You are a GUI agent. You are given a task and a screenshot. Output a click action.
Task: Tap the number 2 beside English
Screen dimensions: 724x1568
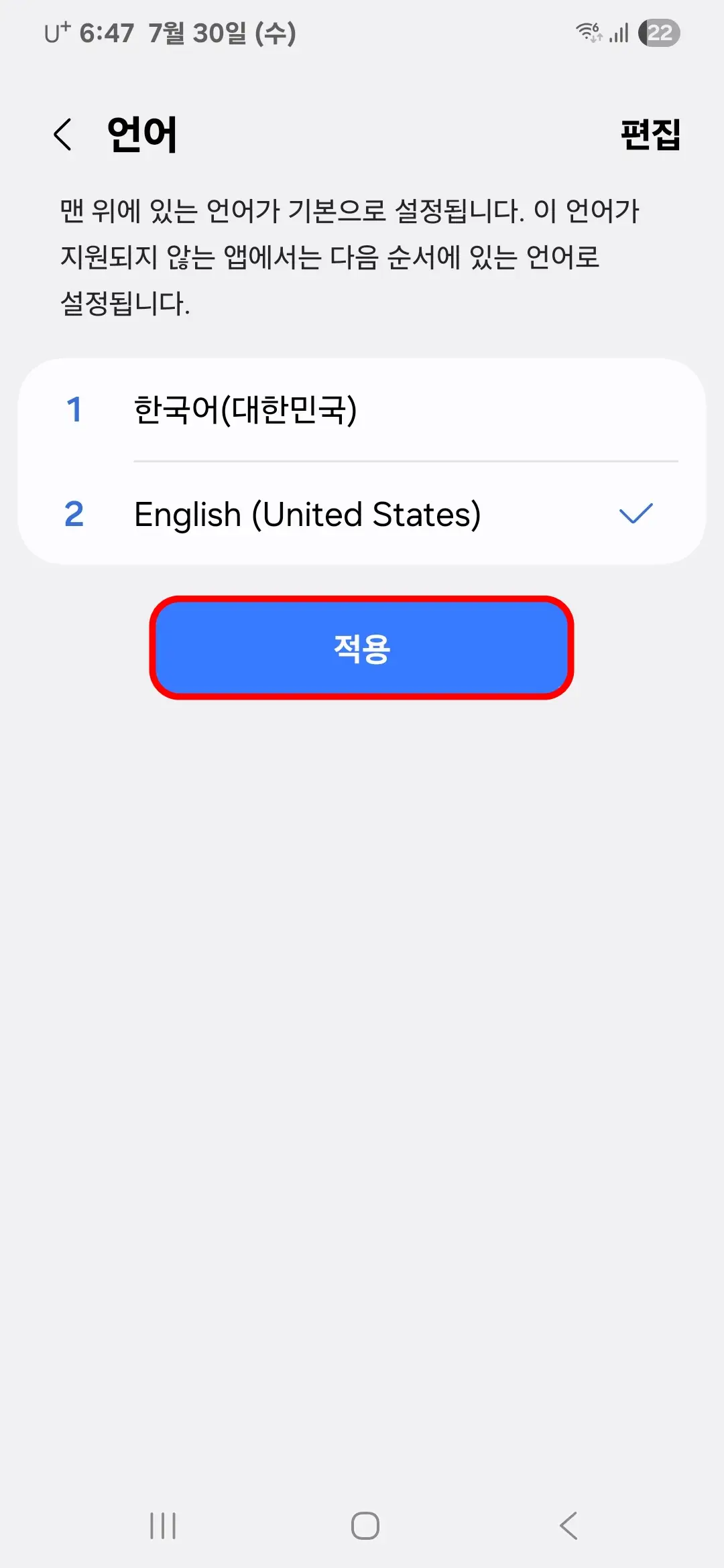pos(76,515)
